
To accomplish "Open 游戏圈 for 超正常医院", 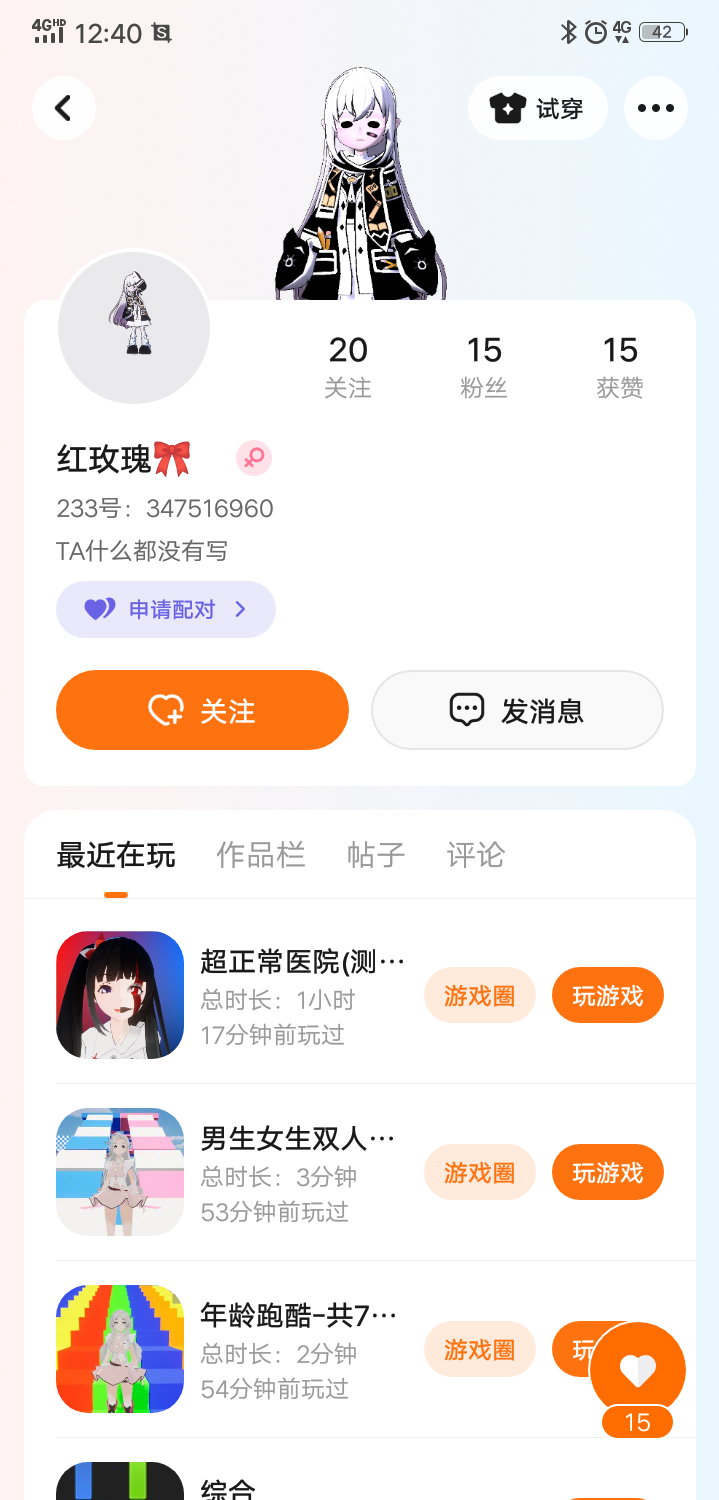I will pyautogui.click(x=479, y=996).
